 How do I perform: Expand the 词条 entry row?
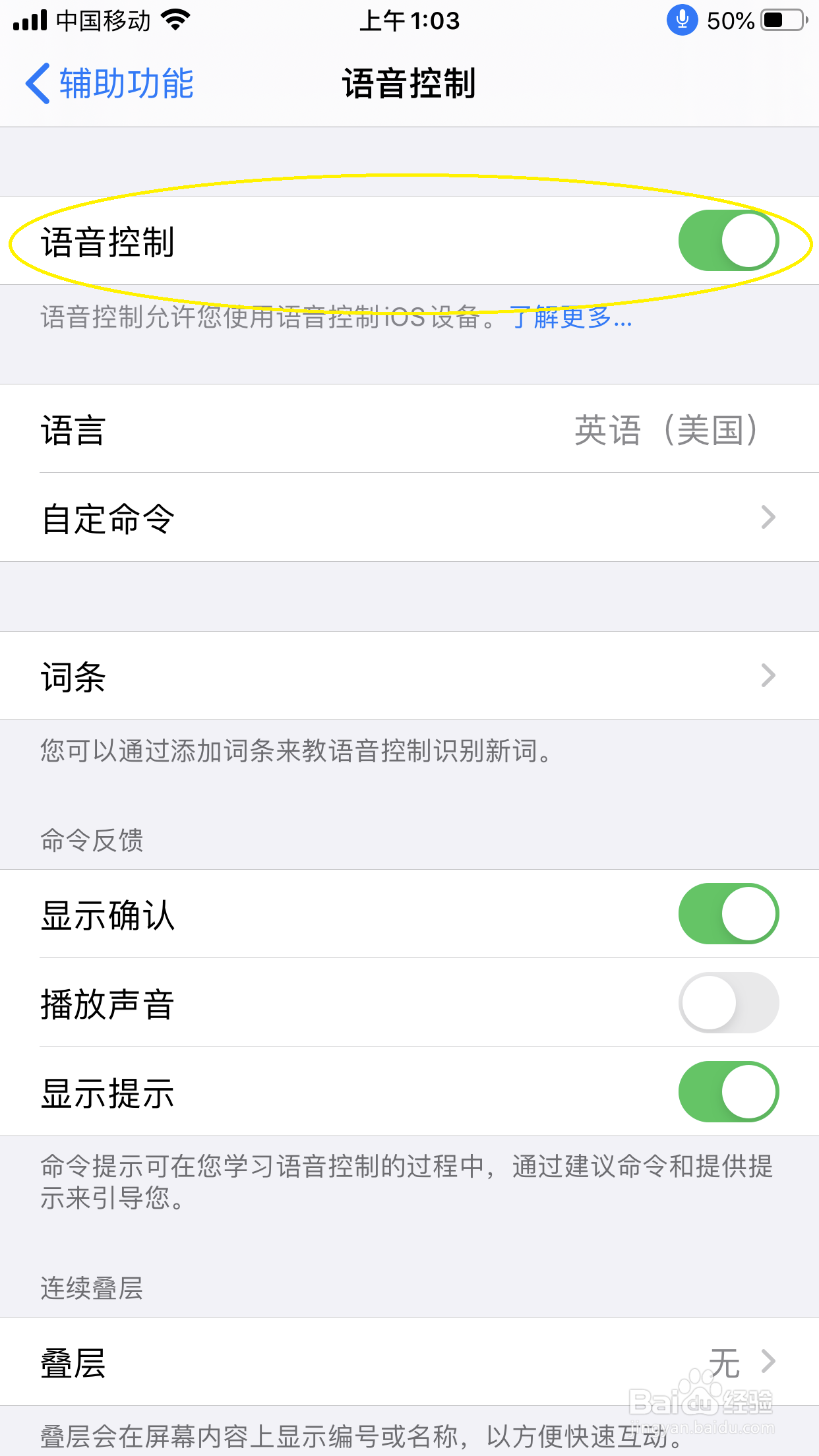coord(768,676)
